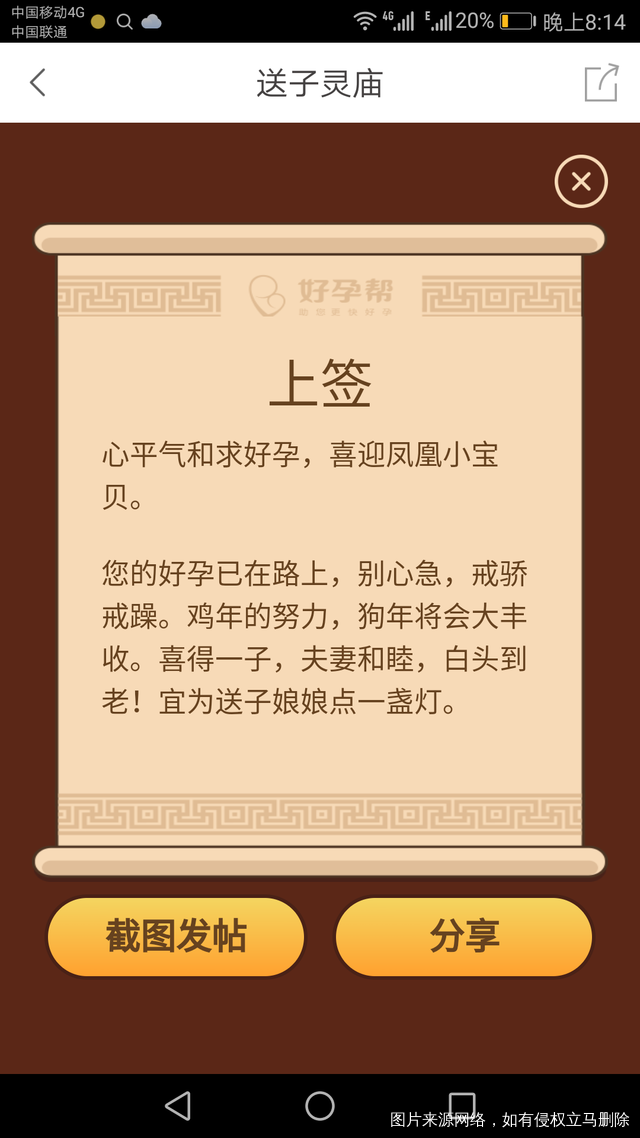The image size is (640, 1138).
Task: Go to home via system button
Action: click(x=320, y=1105)
